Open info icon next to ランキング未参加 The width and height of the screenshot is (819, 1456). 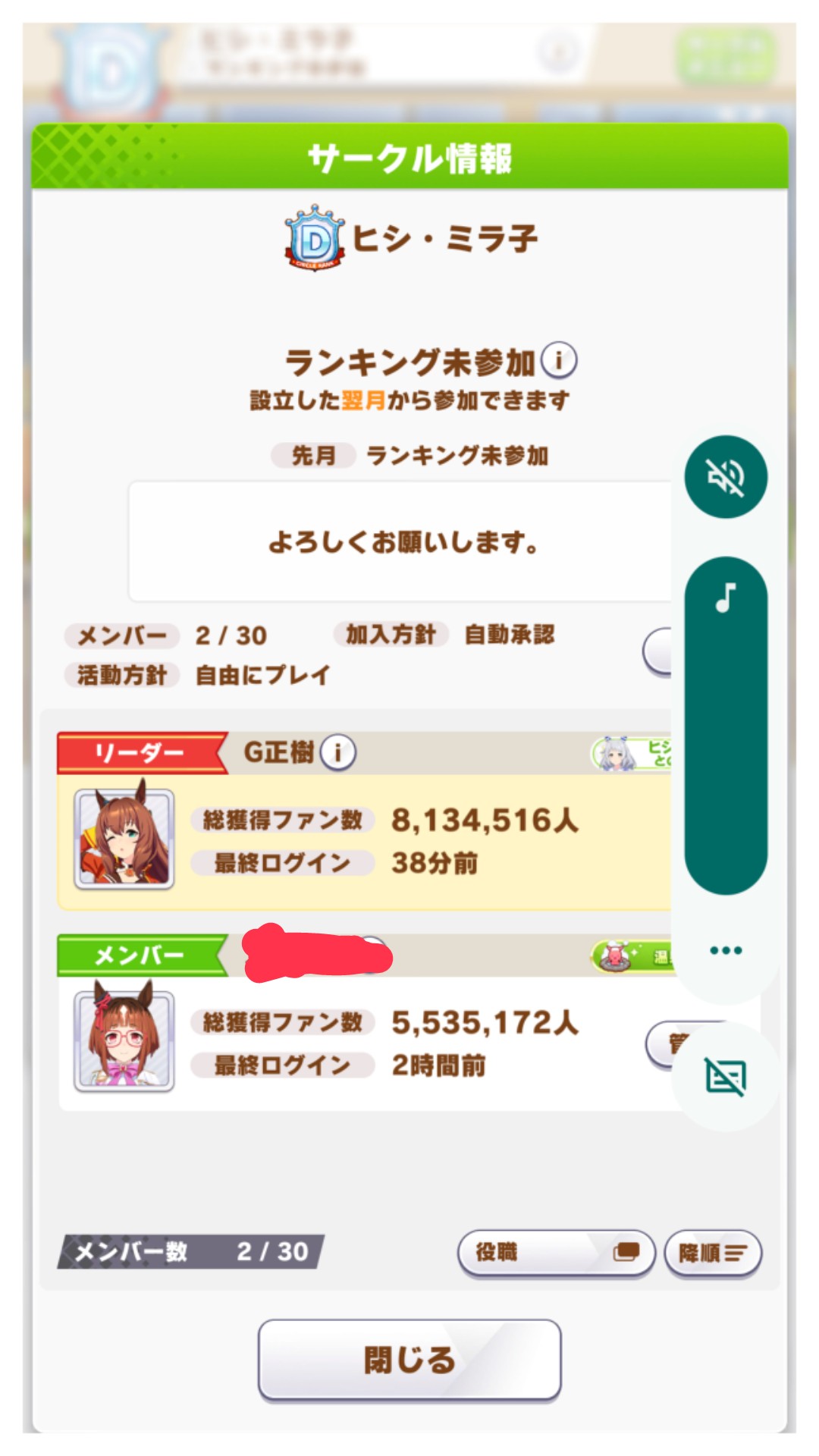click(559, 360)
